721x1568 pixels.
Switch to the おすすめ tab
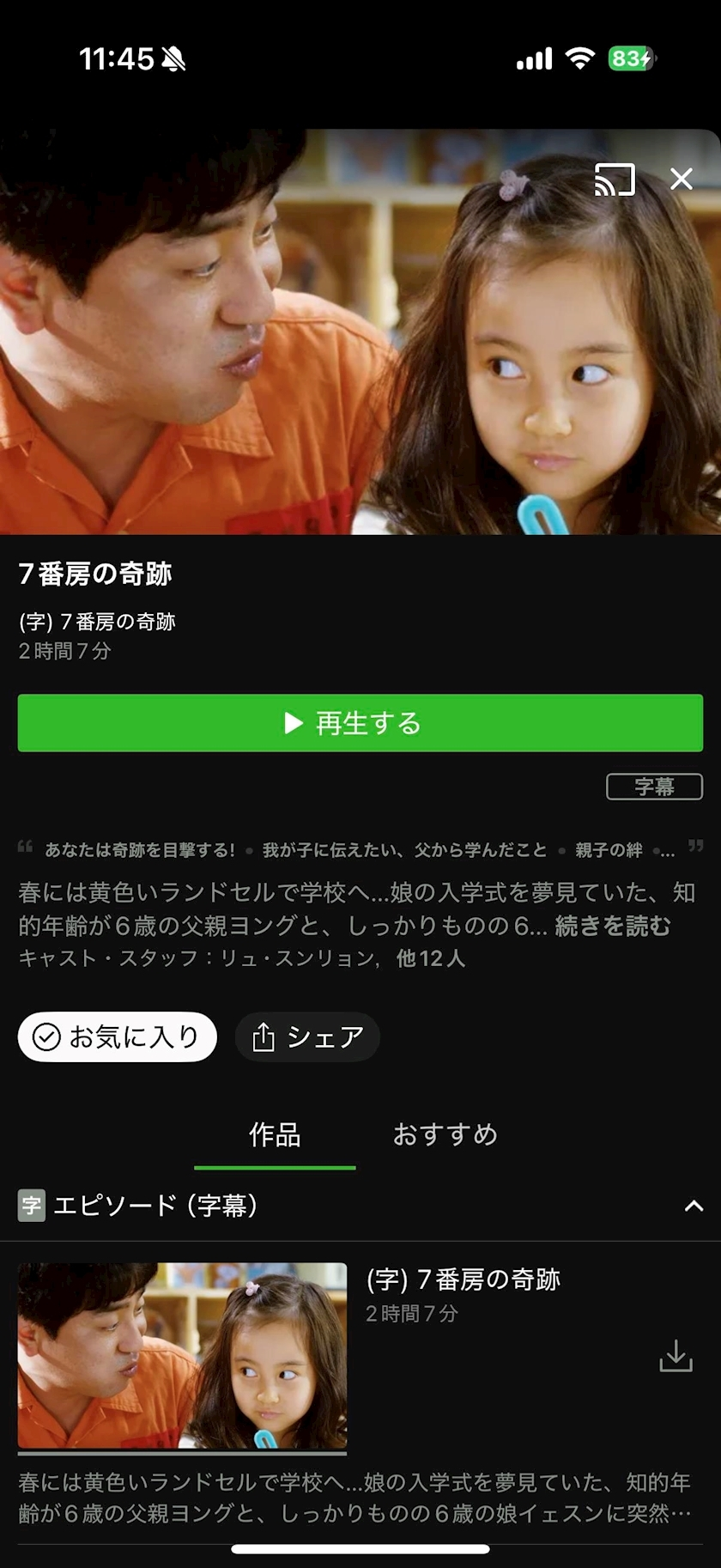click(445, 1134)
